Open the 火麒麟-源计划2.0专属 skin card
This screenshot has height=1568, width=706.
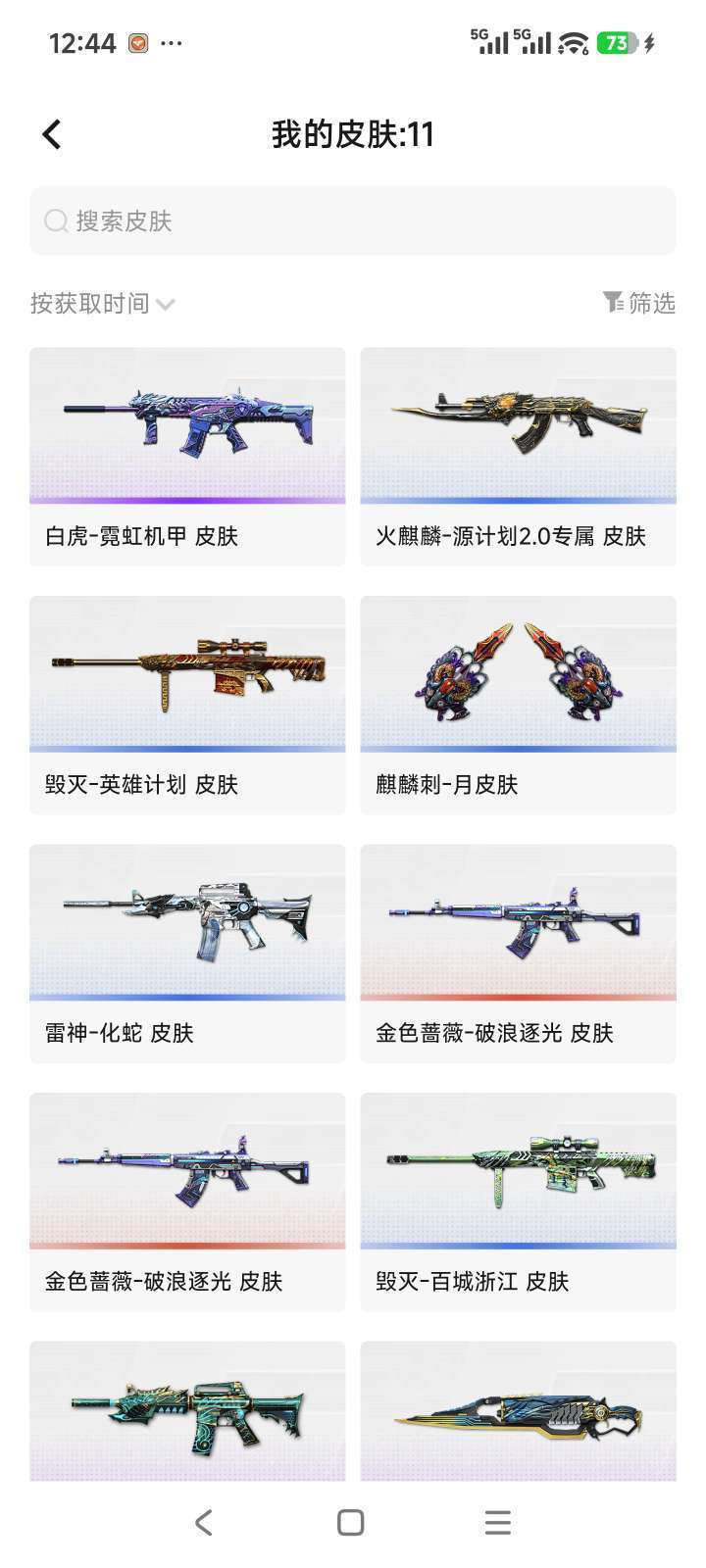(x=519, y=457)
